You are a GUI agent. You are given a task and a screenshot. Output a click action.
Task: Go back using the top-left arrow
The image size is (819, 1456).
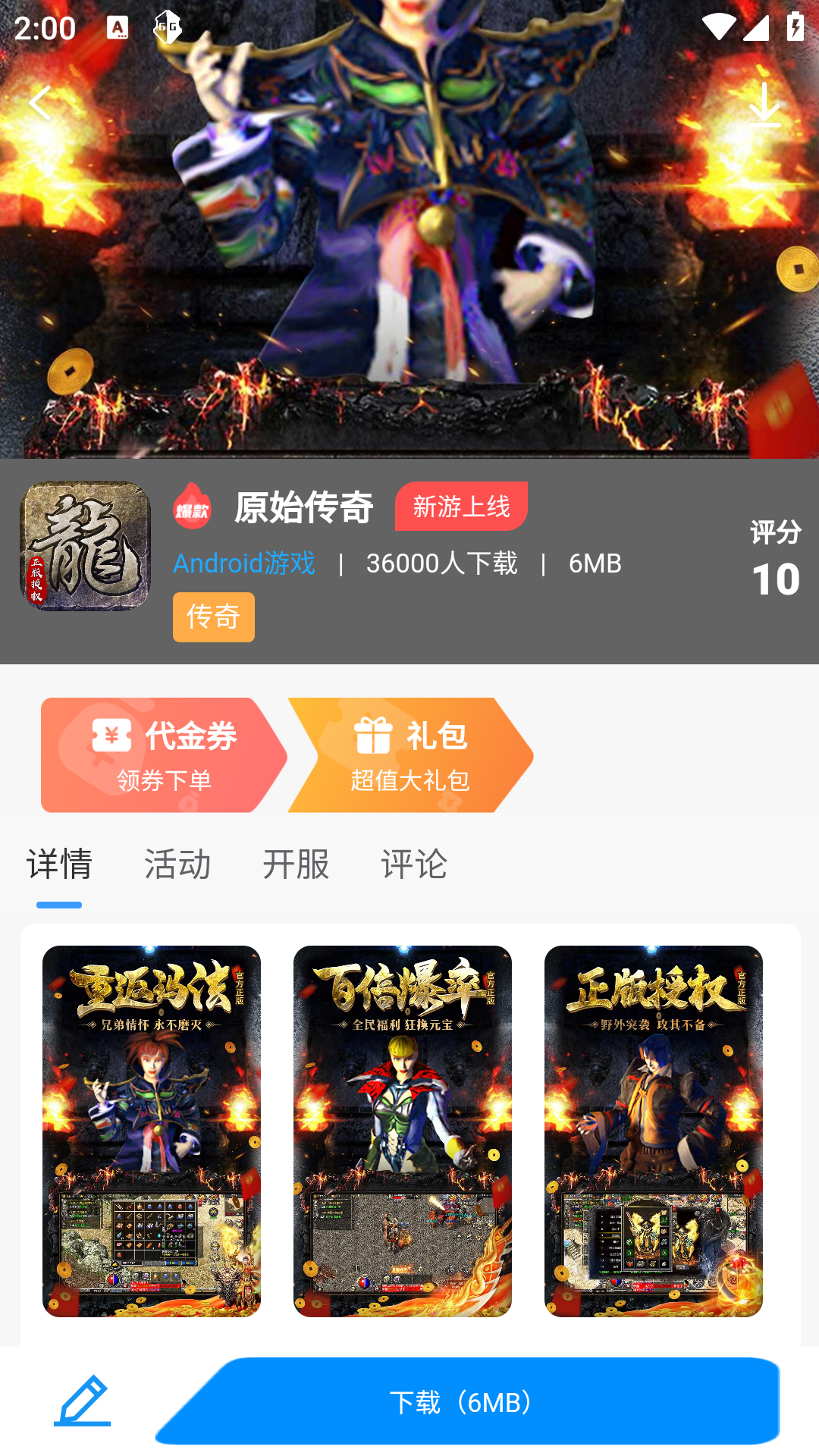pyautogui.click(x=41, y=103)
